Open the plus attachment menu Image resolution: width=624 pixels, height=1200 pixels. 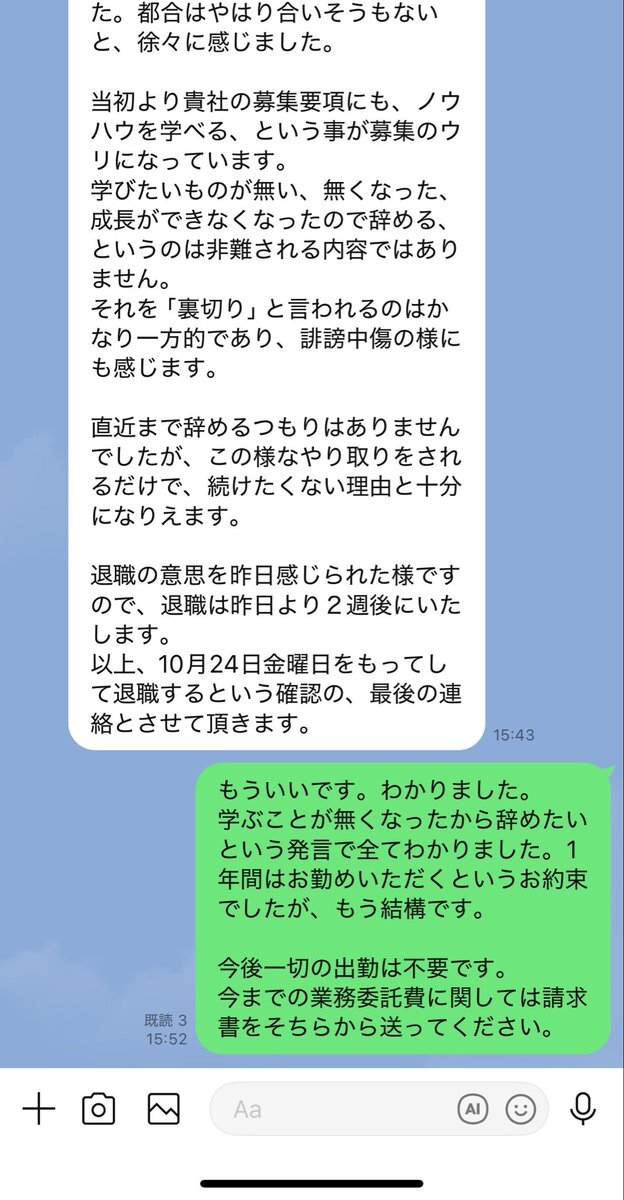pyautogui.click(x=38, y=1109)
